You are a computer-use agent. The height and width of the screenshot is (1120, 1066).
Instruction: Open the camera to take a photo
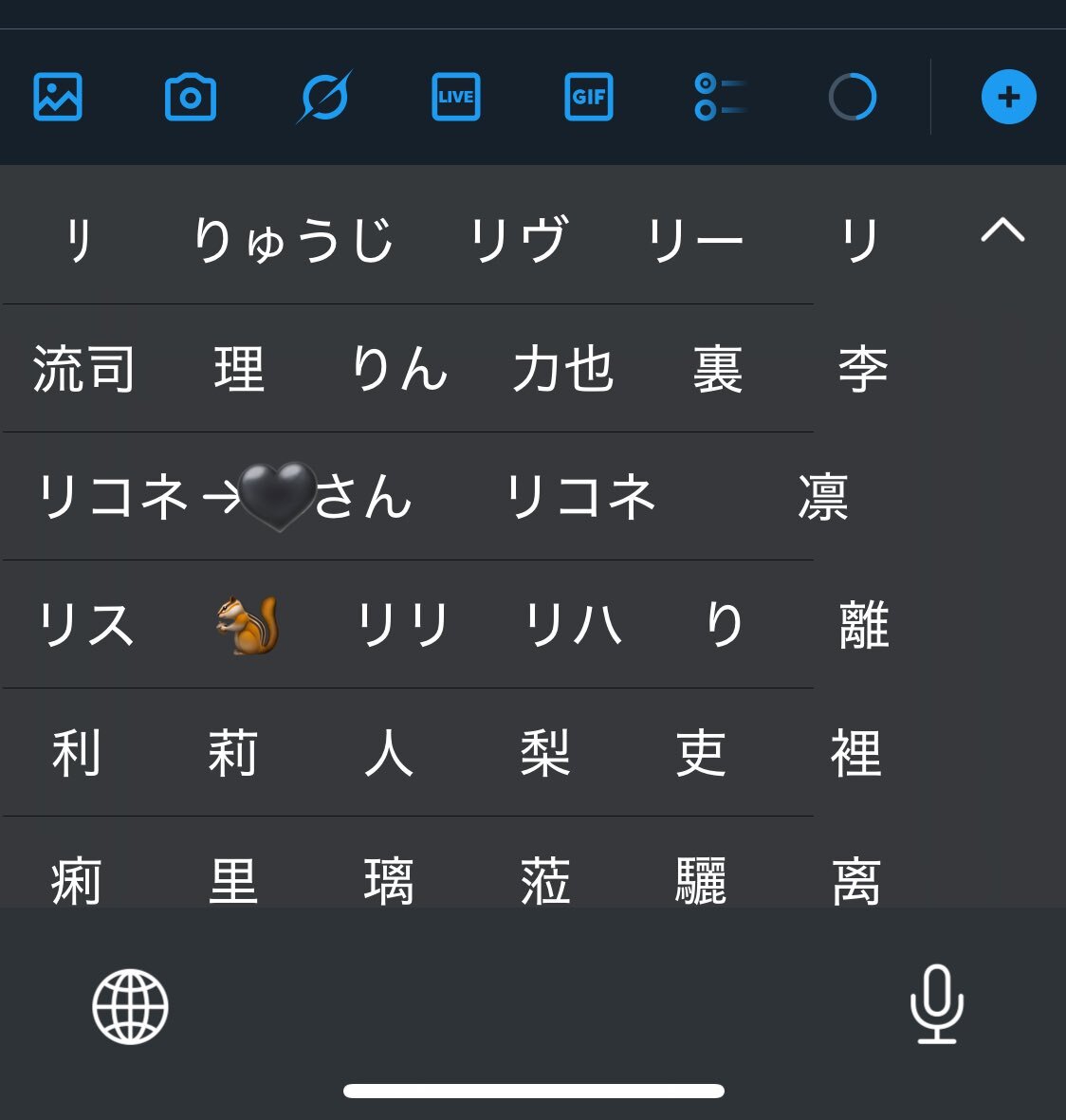tap(191, 97)
